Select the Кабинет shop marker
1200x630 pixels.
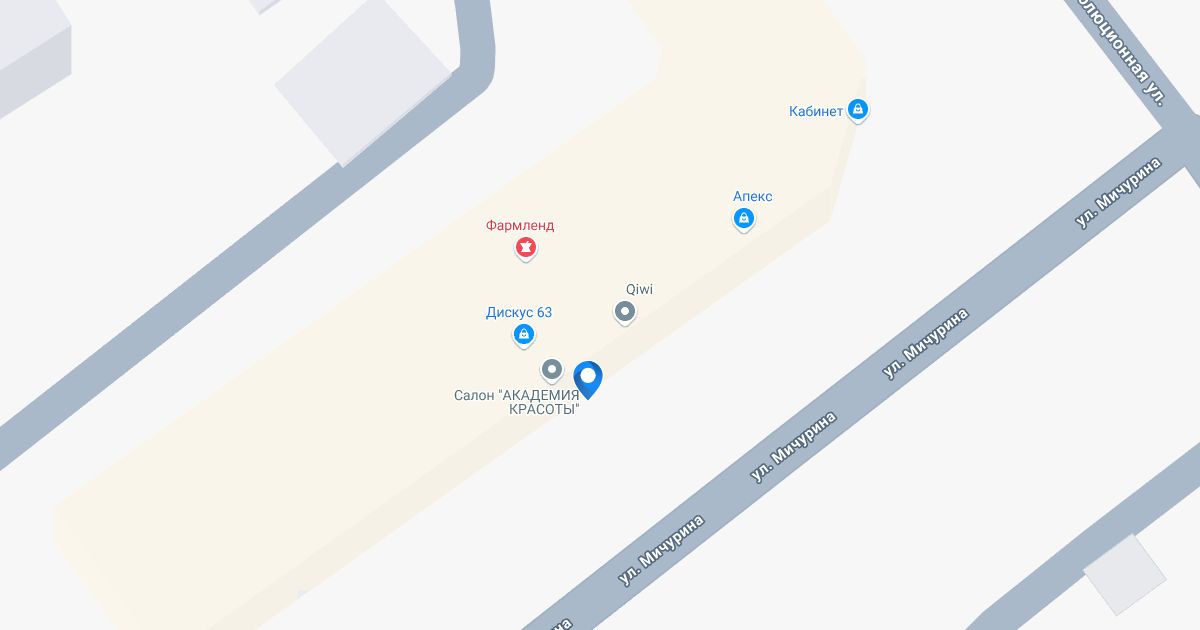857,109
